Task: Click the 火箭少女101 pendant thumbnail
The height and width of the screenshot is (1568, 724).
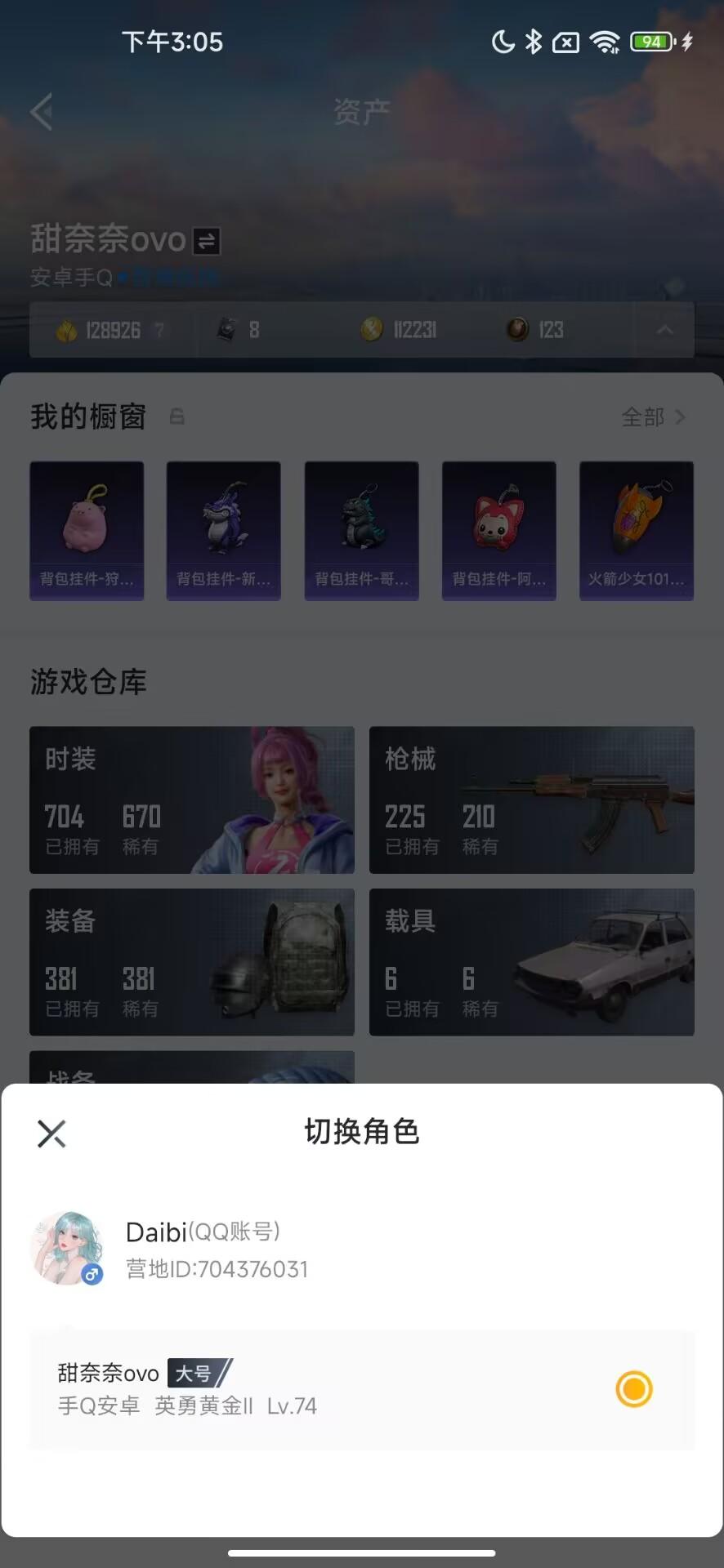Action: [x=637, y=530]
